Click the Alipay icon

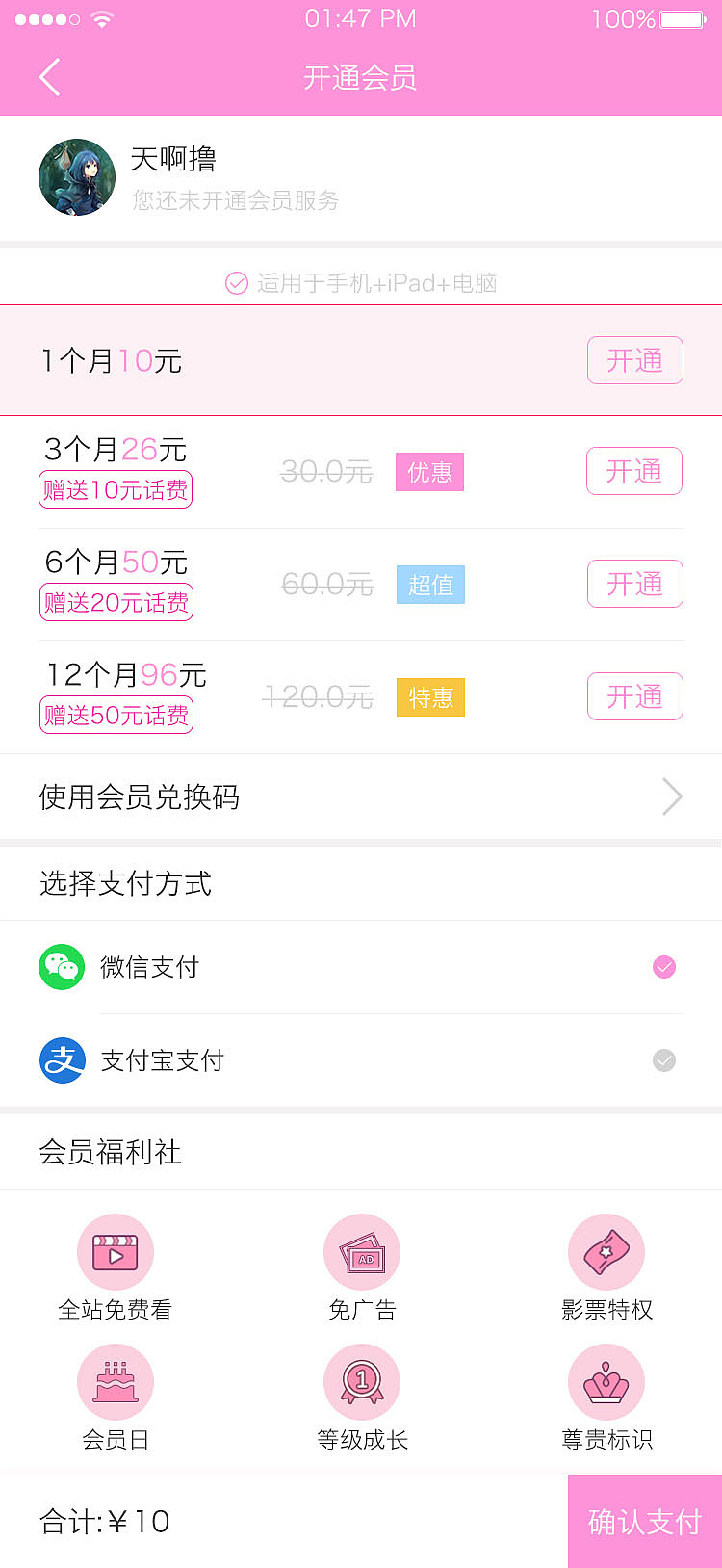[62, 1060]
